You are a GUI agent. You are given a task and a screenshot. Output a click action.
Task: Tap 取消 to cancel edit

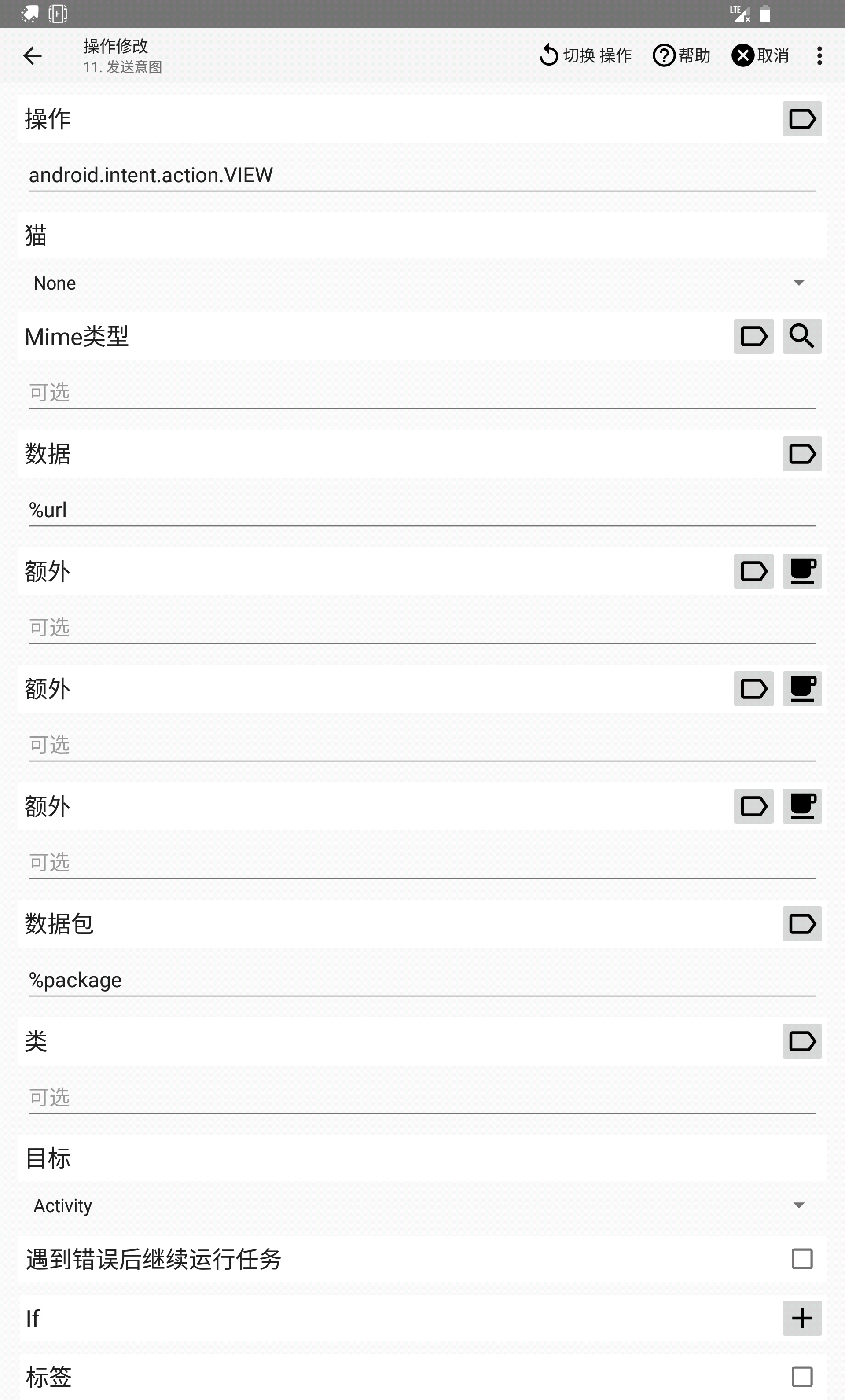pyautogui.click(x=760, y=55)
